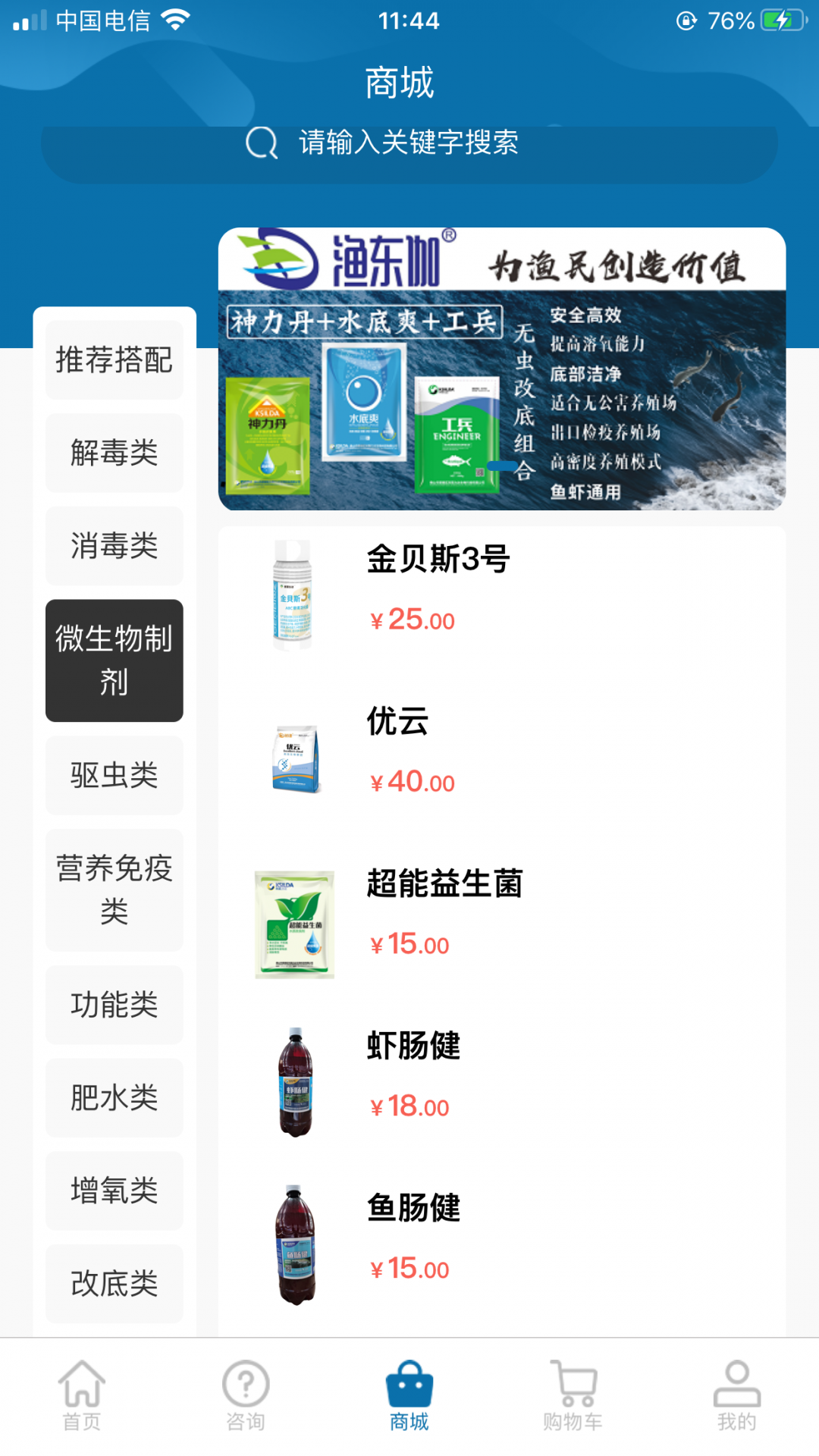The width and height of the screenshot is (819, 1456).
Task: Show the 功能类 products
Action: pyautogui.click(x=115, y=1005)
